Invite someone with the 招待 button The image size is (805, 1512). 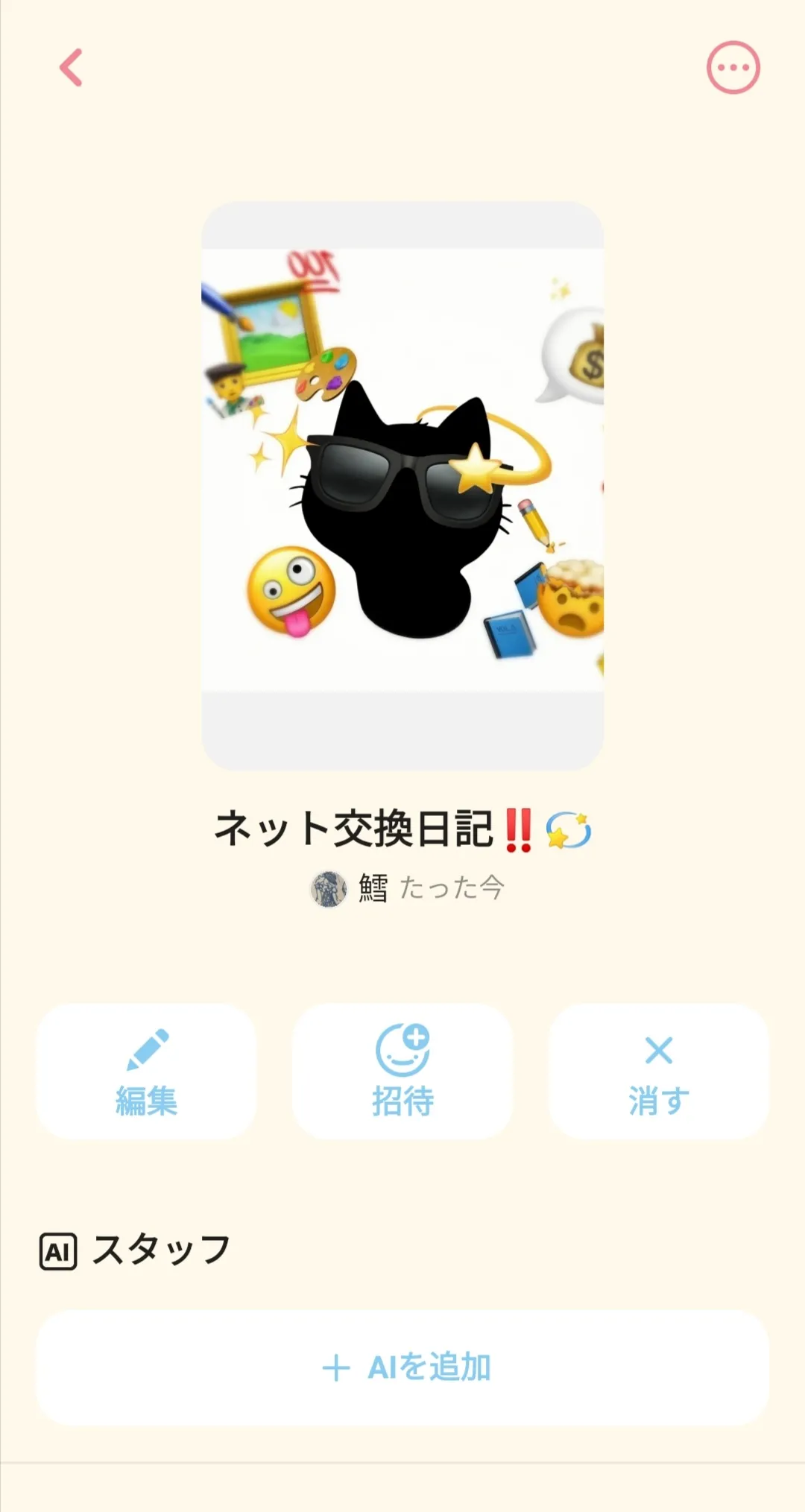pyautogui.click(x=402, y=1071)
